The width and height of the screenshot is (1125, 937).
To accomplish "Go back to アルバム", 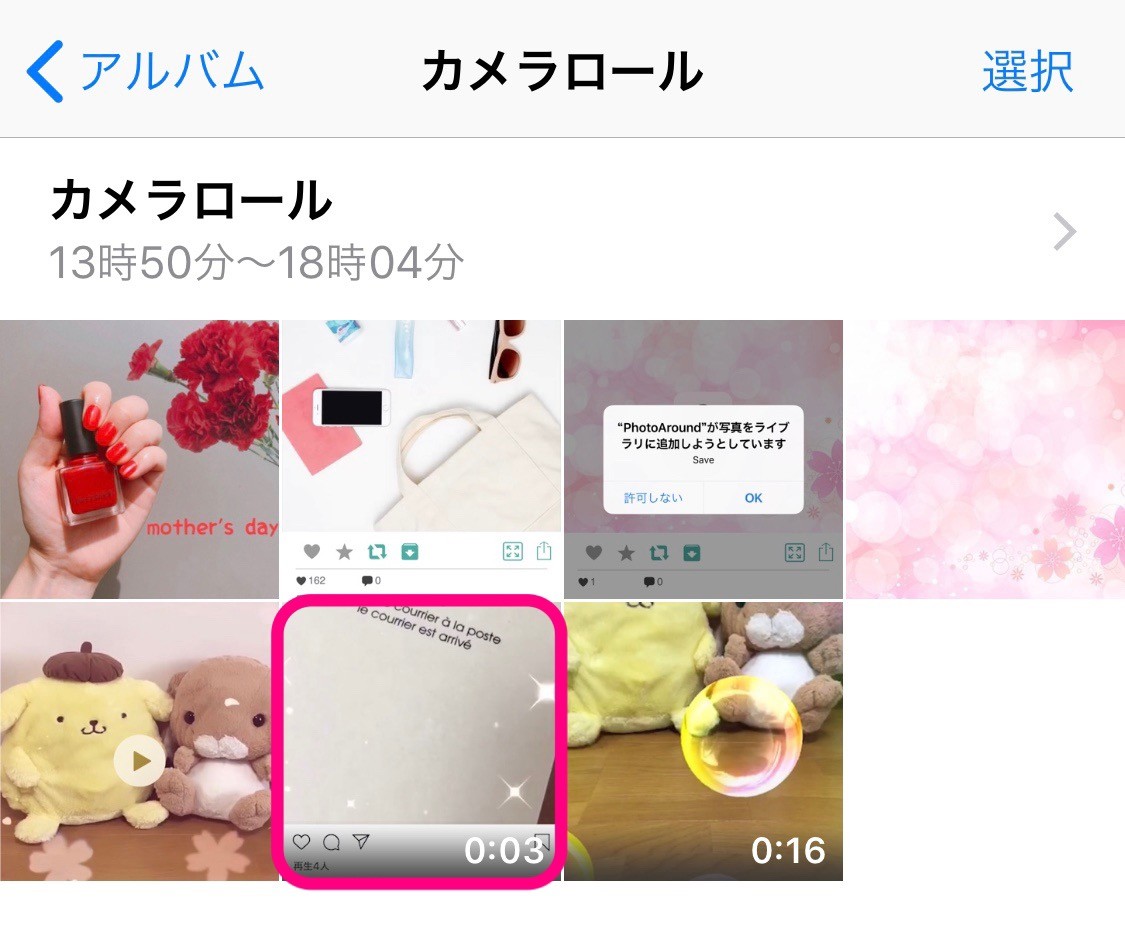I will coord(145,71).
